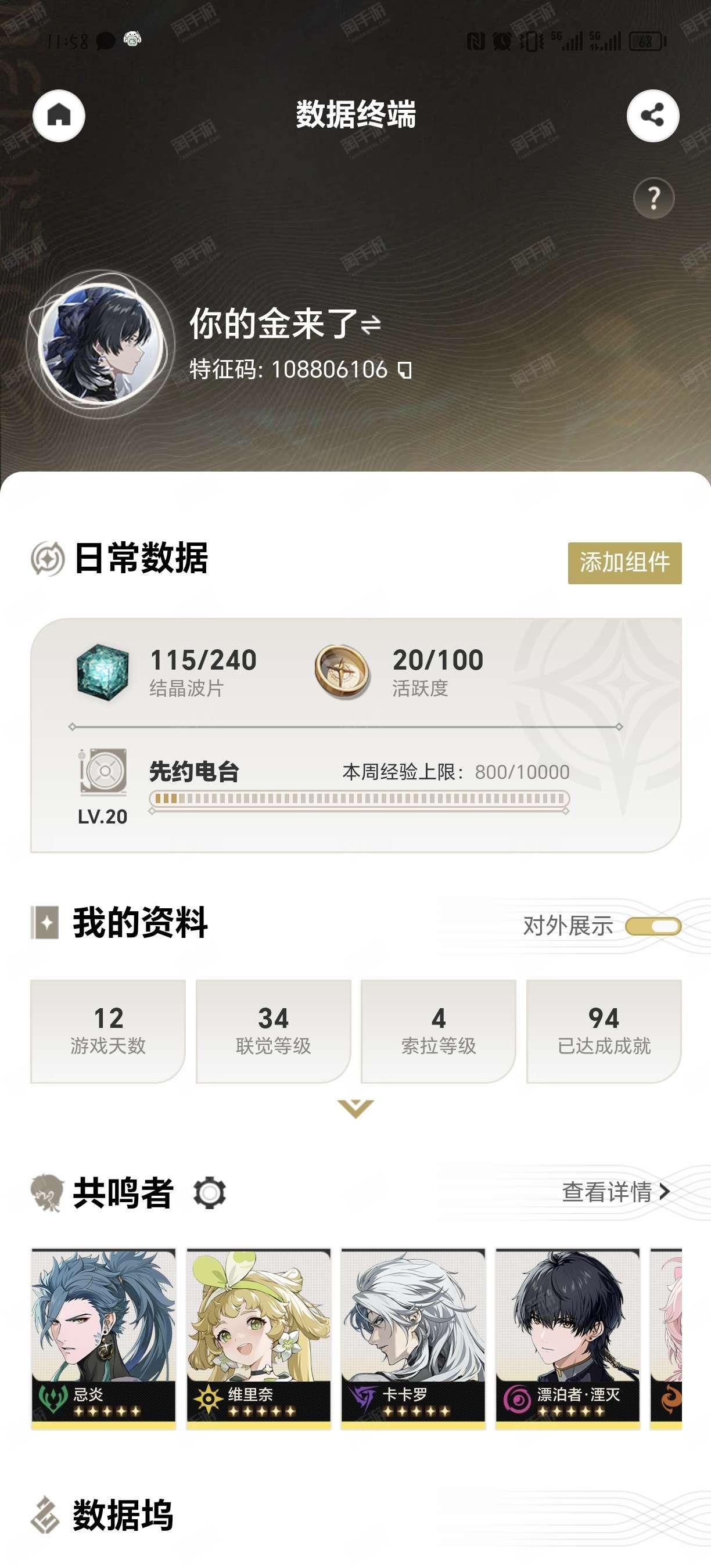Open 查看详情 for resonators

[x=616, y=1192]
